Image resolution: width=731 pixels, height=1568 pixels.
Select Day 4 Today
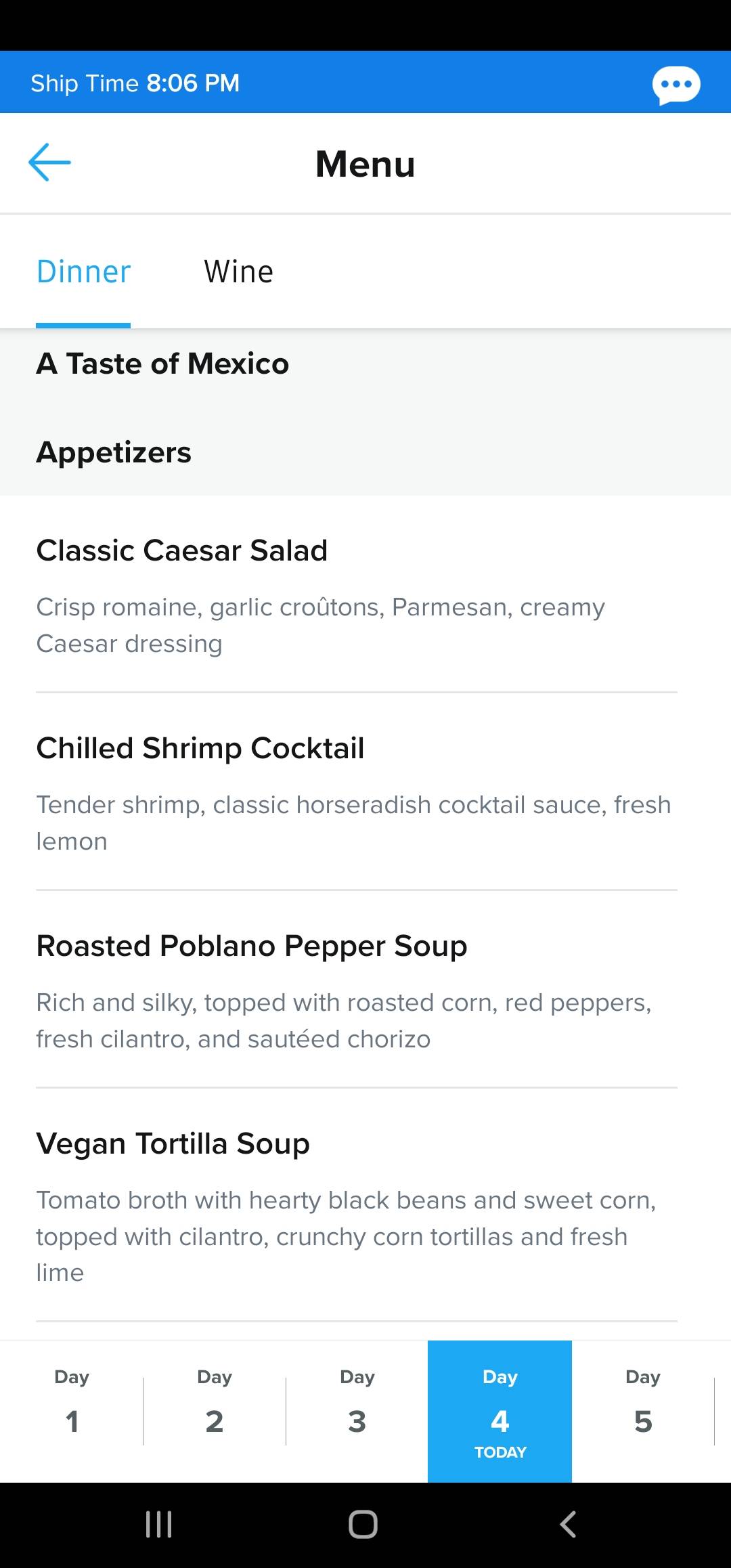coord(500,1411)
